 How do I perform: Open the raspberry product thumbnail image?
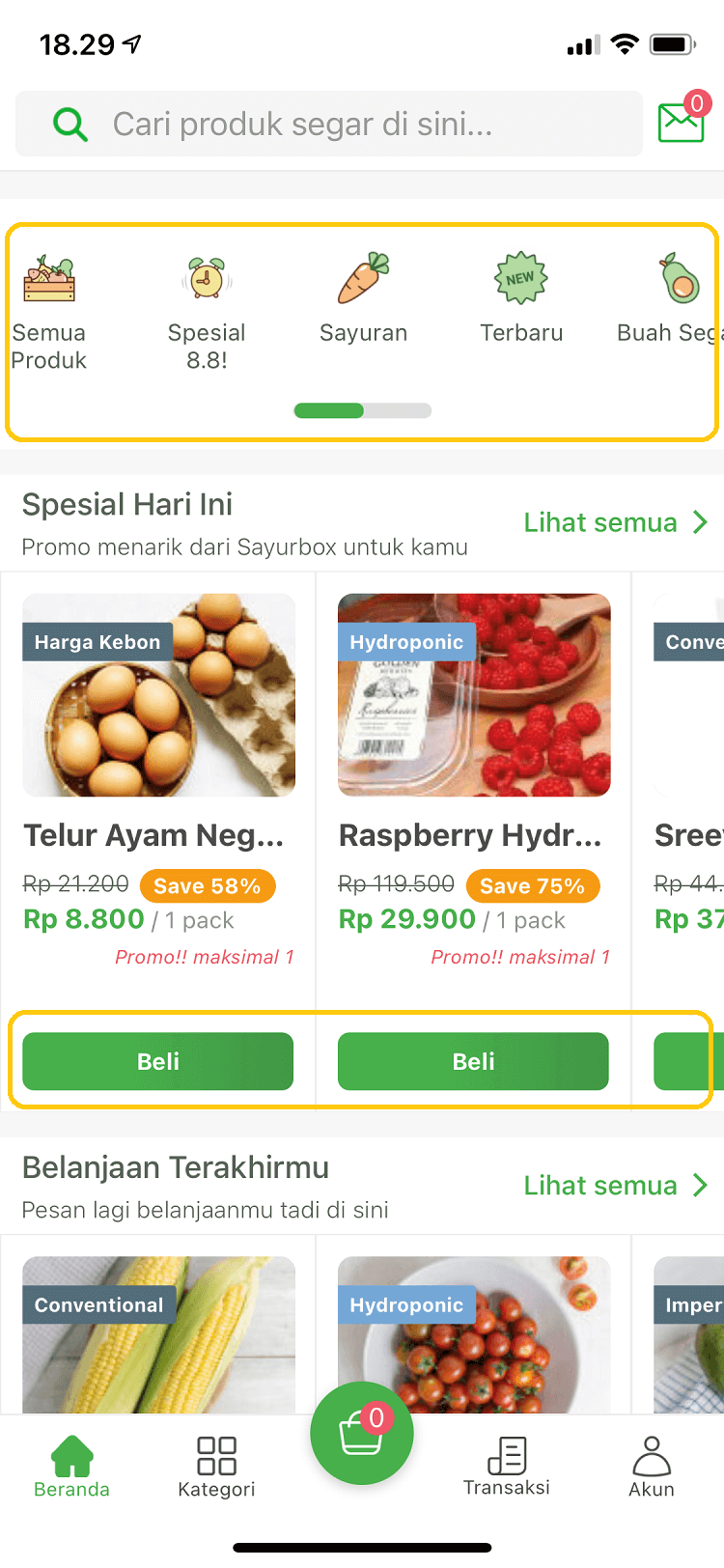coord(473,695)
